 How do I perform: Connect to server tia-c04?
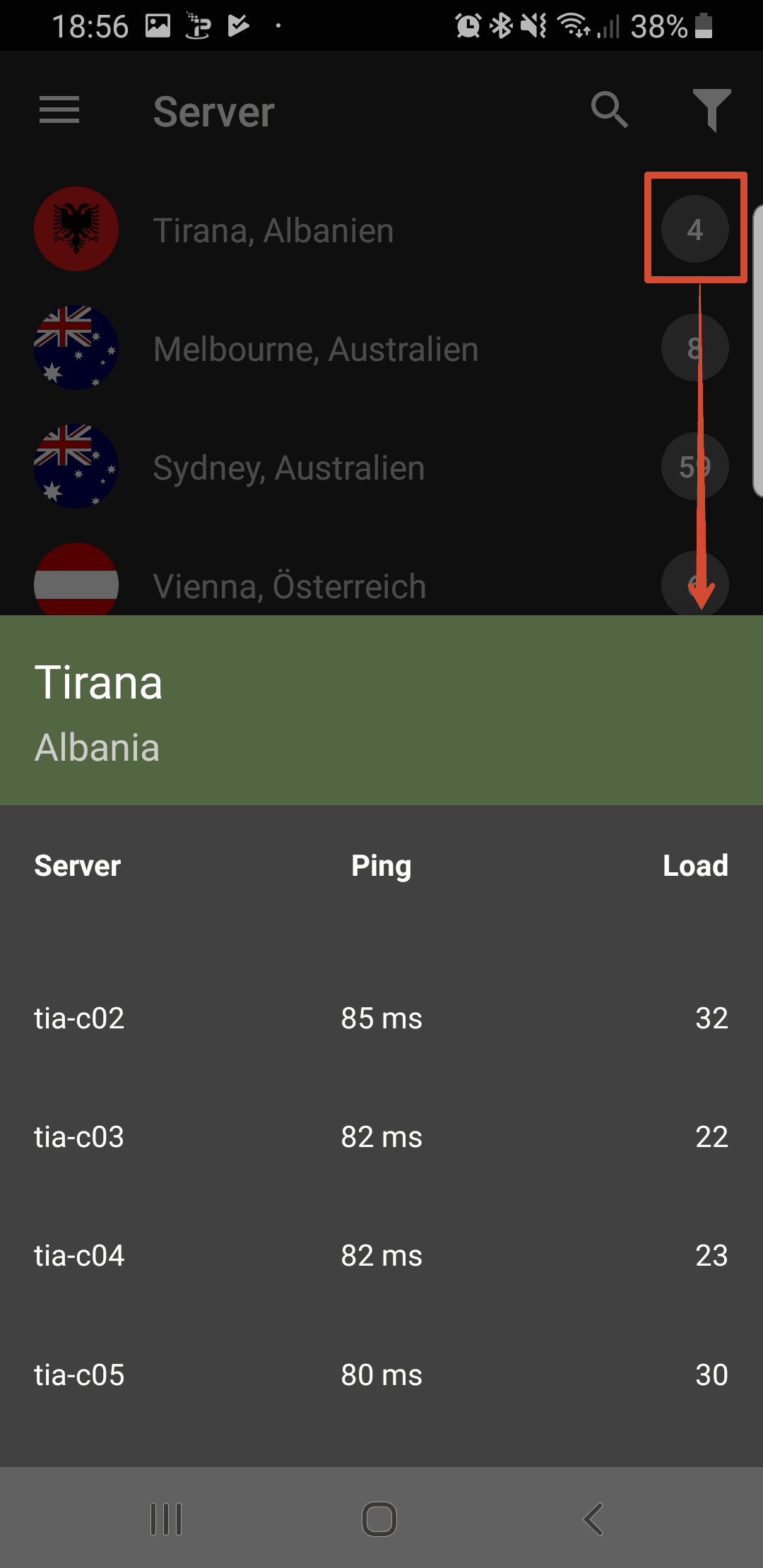(381, 1256)
